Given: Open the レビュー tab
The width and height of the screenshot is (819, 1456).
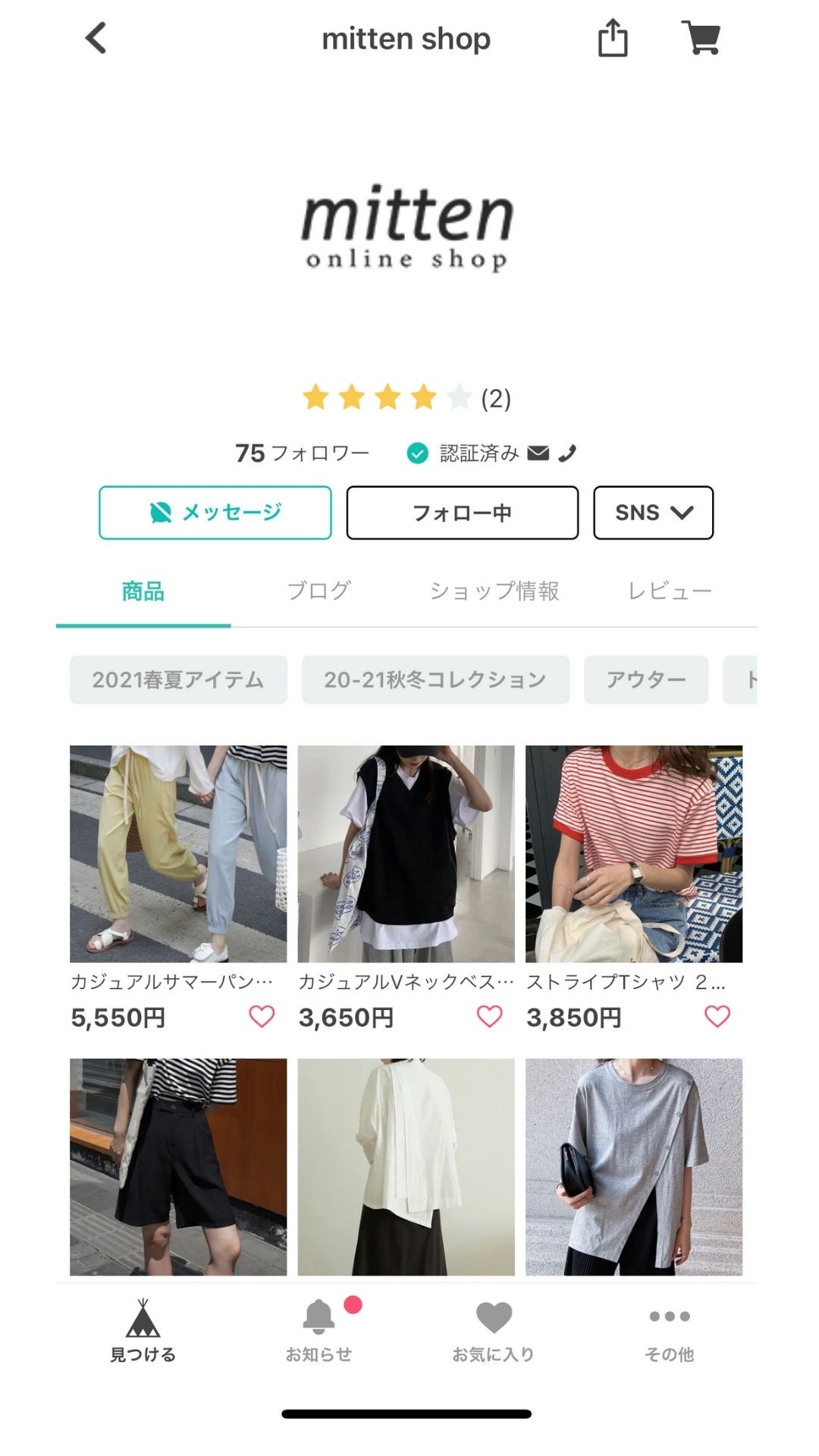Looking at the screenshot, I should [x=670, y=591].
